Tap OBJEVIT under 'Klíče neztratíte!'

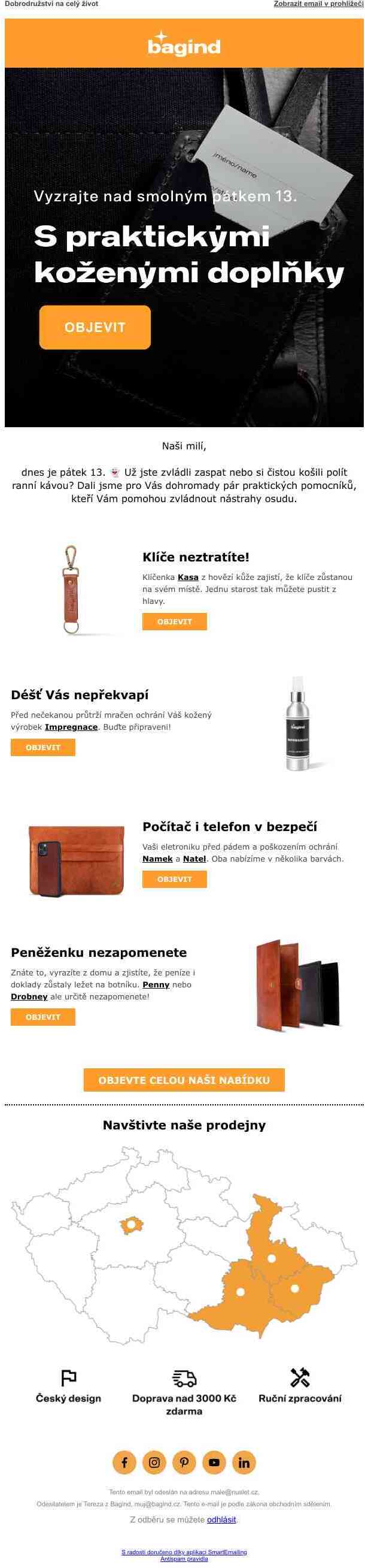click(175, 621)
